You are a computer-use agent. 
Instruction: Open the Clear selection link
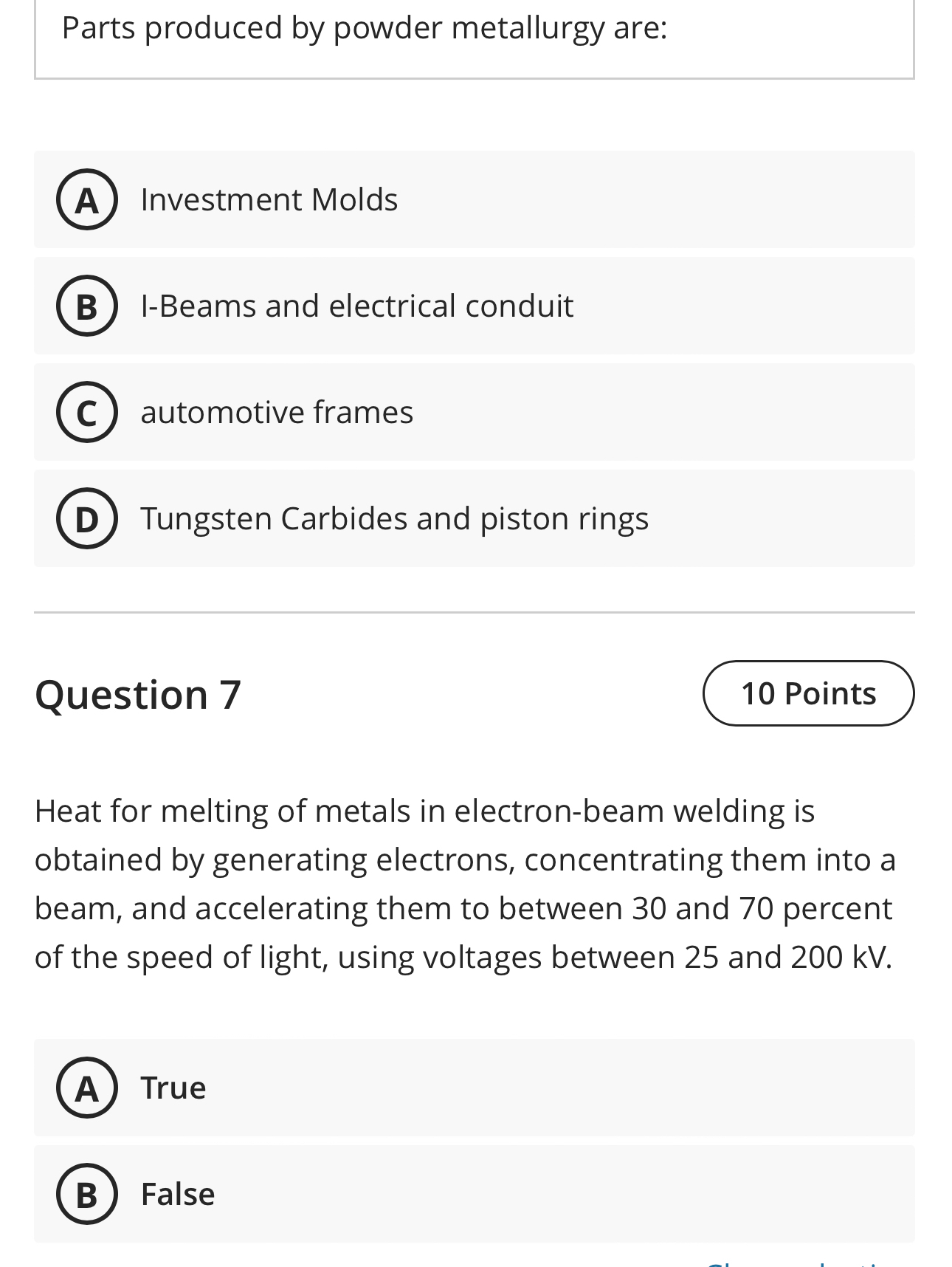804,1260
